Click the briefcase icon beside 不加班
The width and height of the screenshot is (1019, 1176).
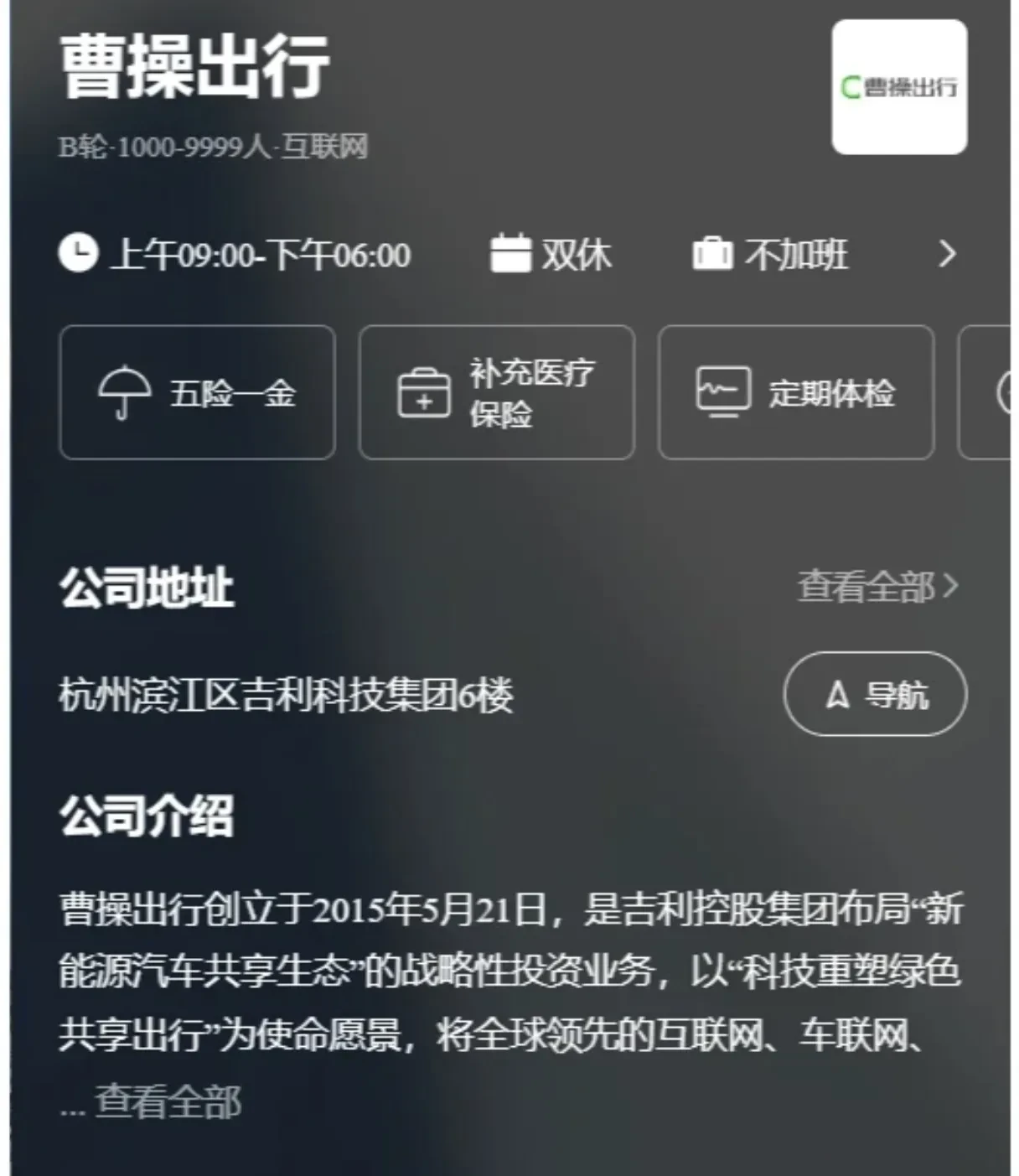coord(713,253)
